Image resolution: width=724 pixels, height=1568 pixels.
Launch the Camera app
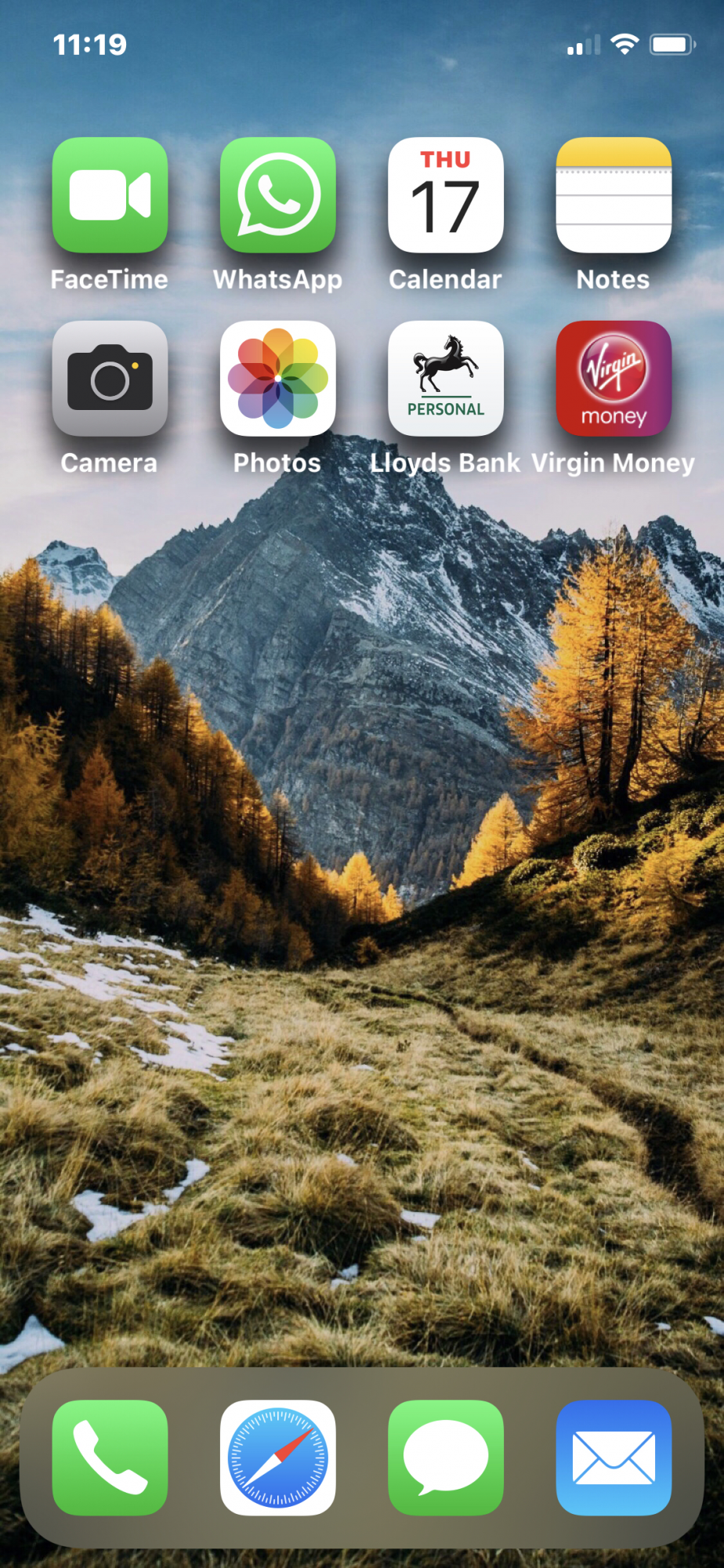pyautogui.click(x=110, y=379)
